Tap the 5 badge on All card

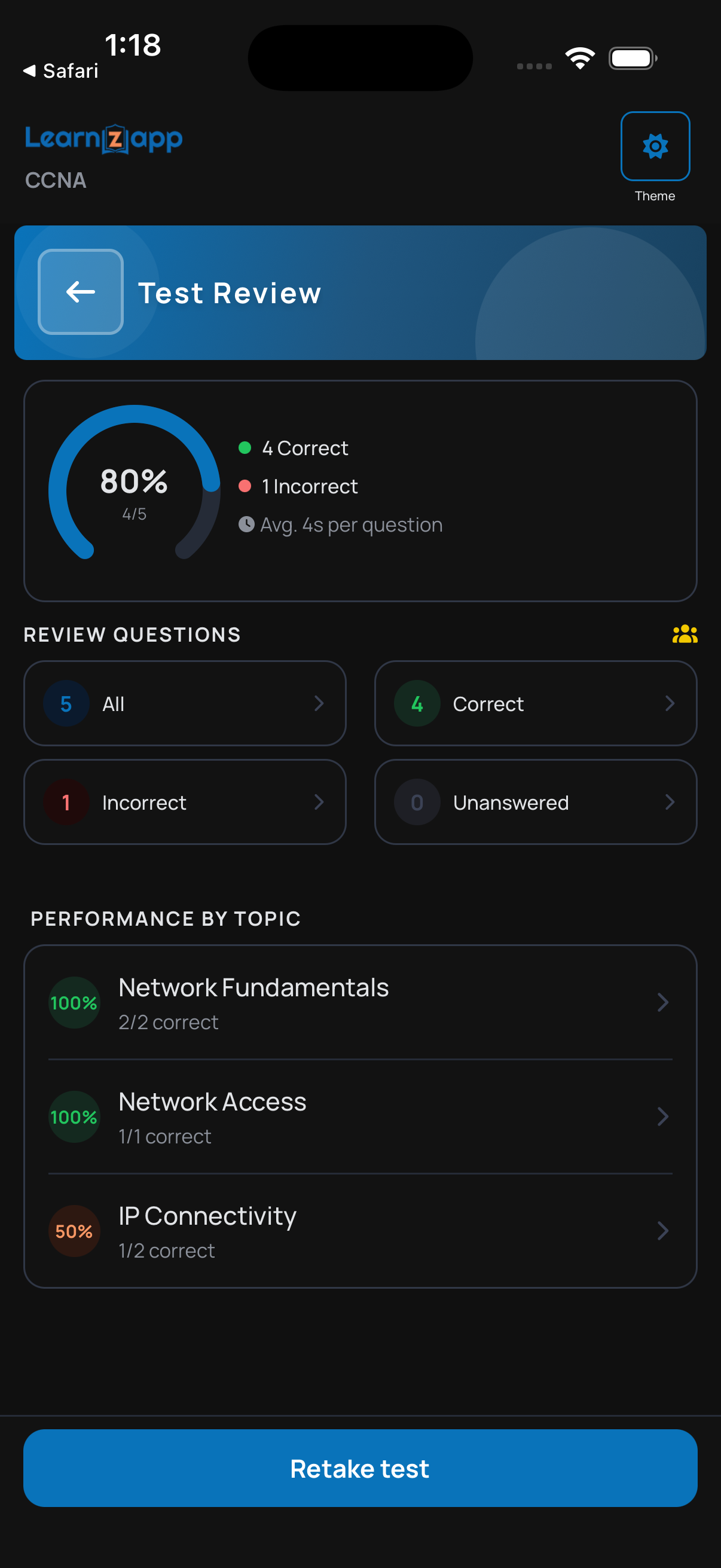coord(65,703)
